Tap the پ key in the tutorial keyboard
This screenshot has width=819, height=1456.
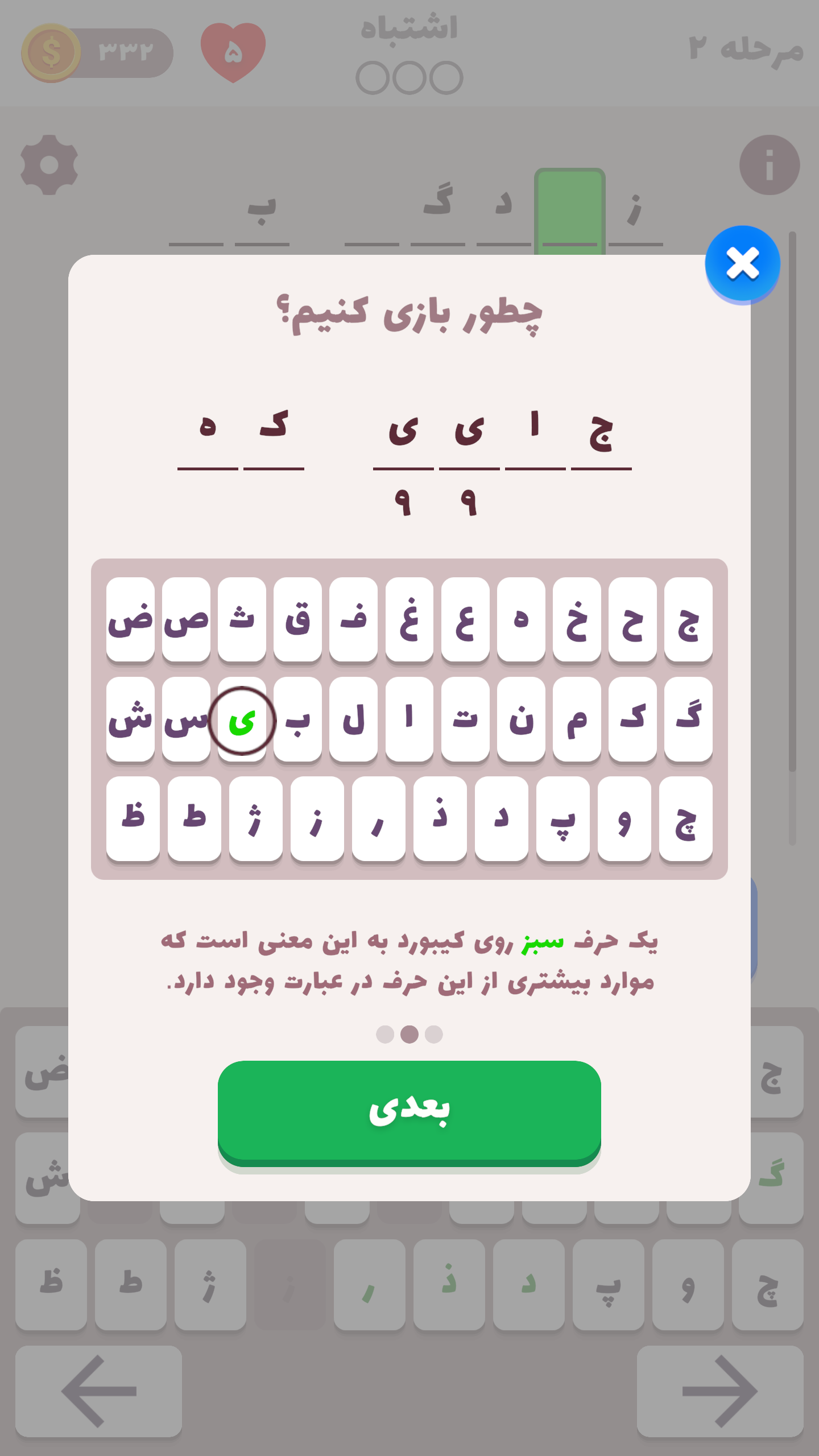click(563, 818)
